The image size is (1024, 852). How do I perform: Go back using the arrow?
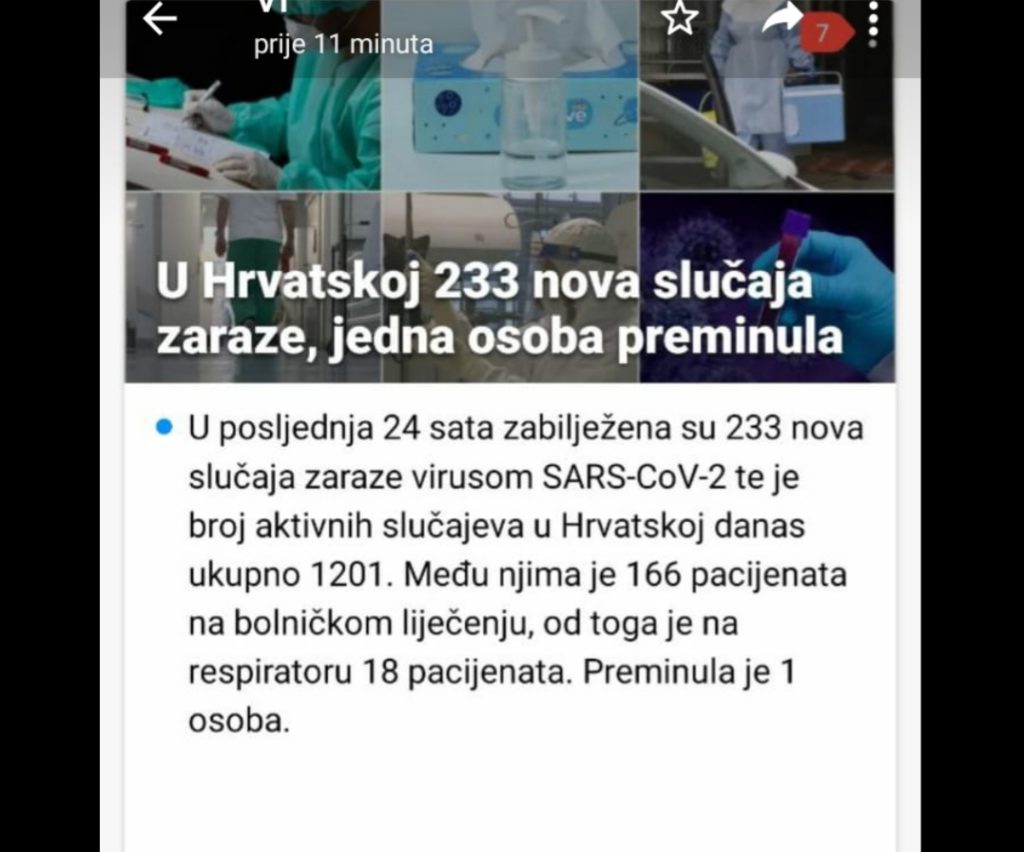[160, 19]
